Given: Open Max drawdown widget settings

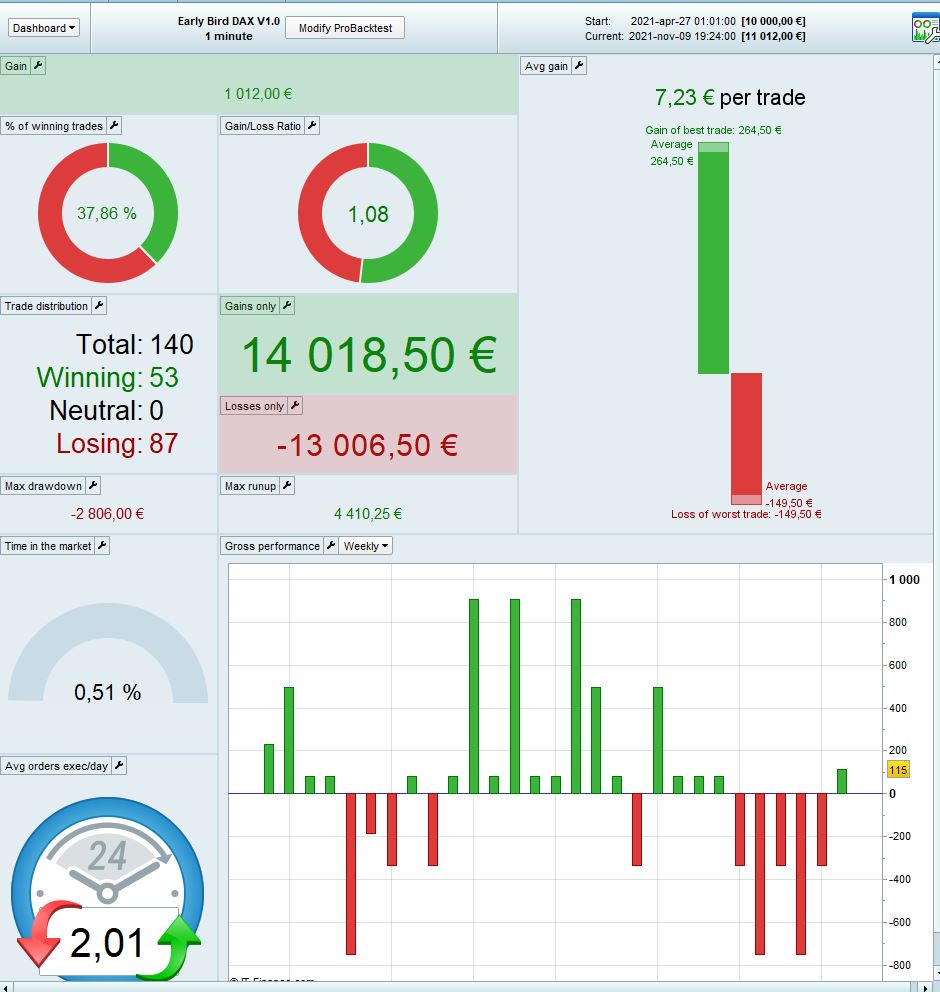Looking at the screenshot, I should click(x=93, y=486).
